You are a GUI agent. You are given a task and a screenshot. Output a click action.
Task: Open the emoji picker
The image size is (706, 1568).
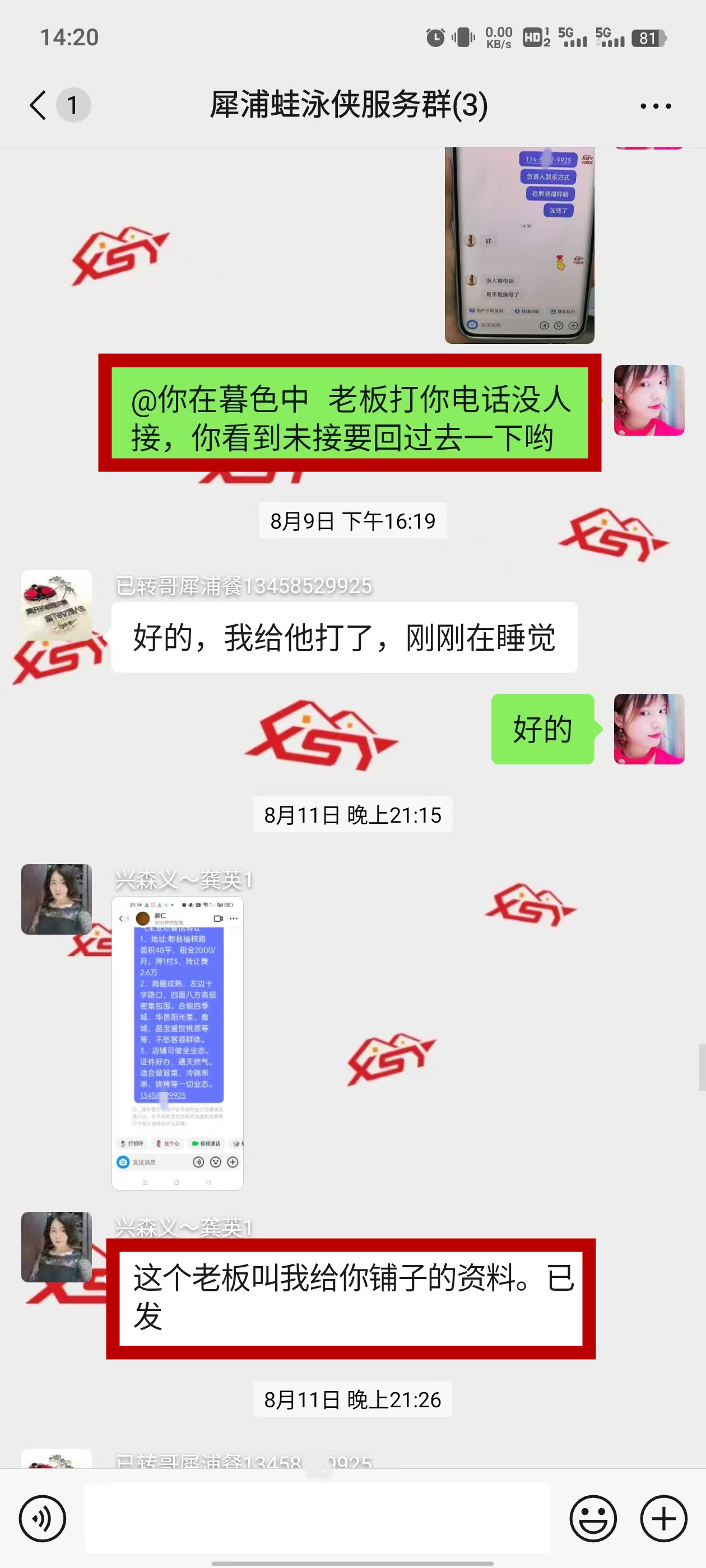click(x=593, y=1518)
